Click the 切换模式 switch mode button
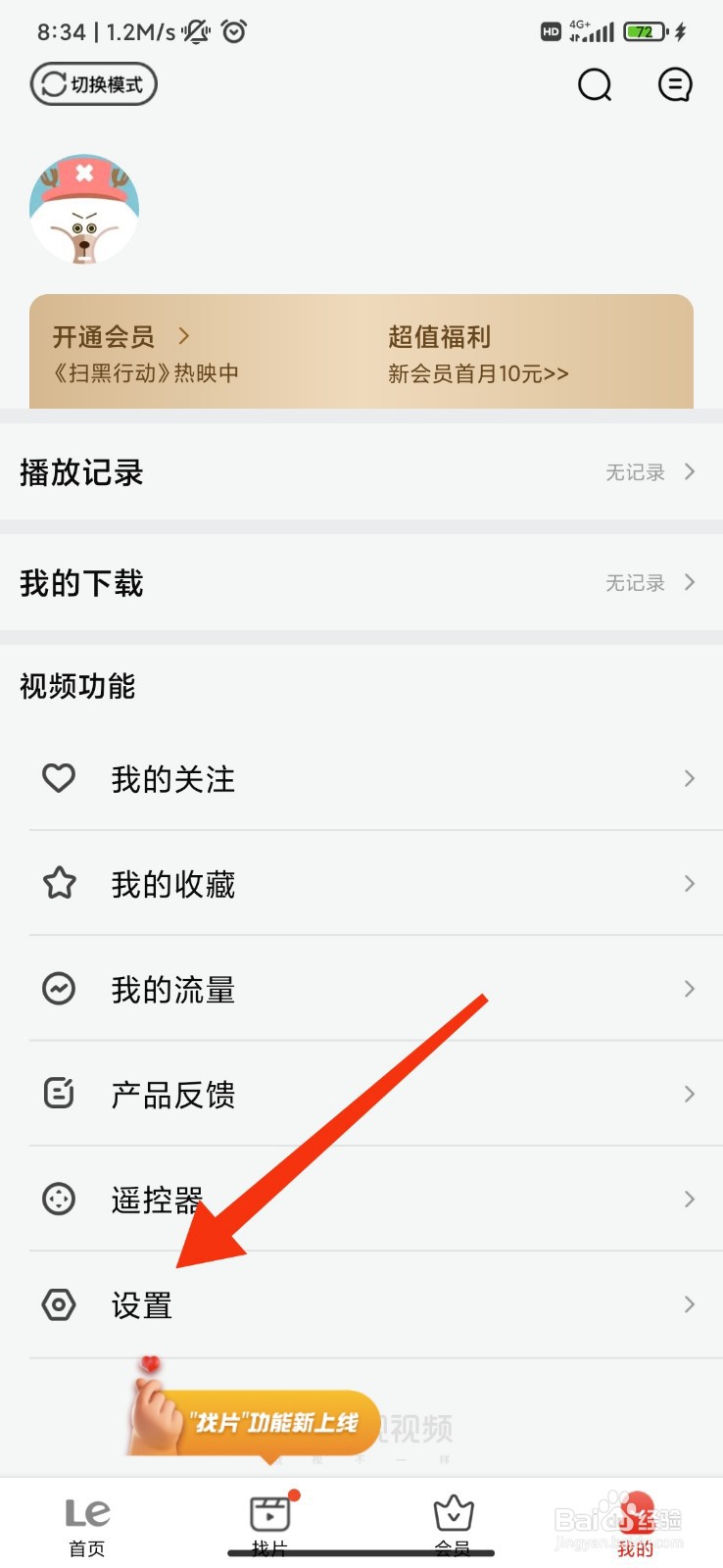Image resolution: width=723 pixels, height=1568 pixels. (x=93, y=84)
